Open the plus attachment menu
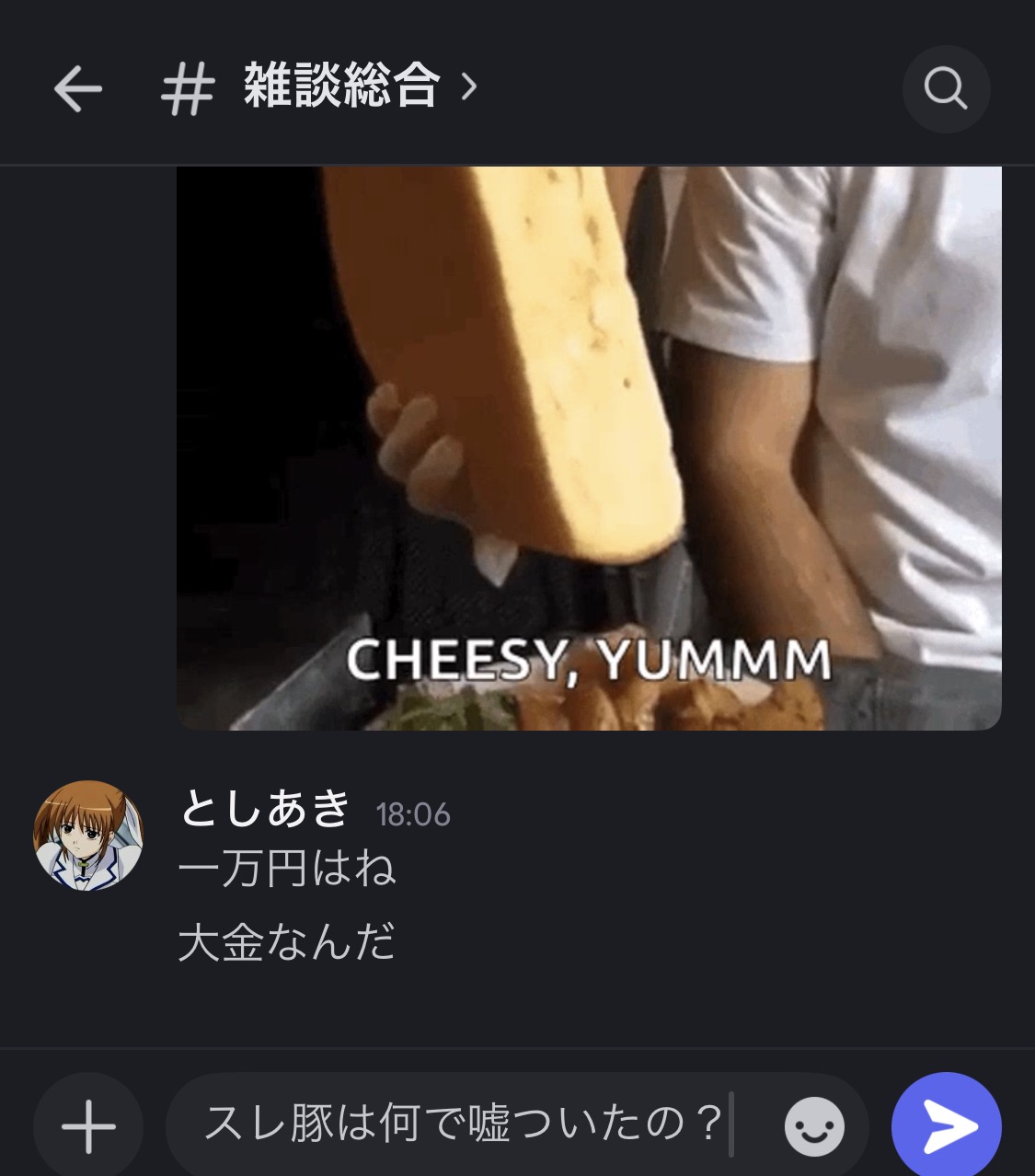 [88, 1125]
